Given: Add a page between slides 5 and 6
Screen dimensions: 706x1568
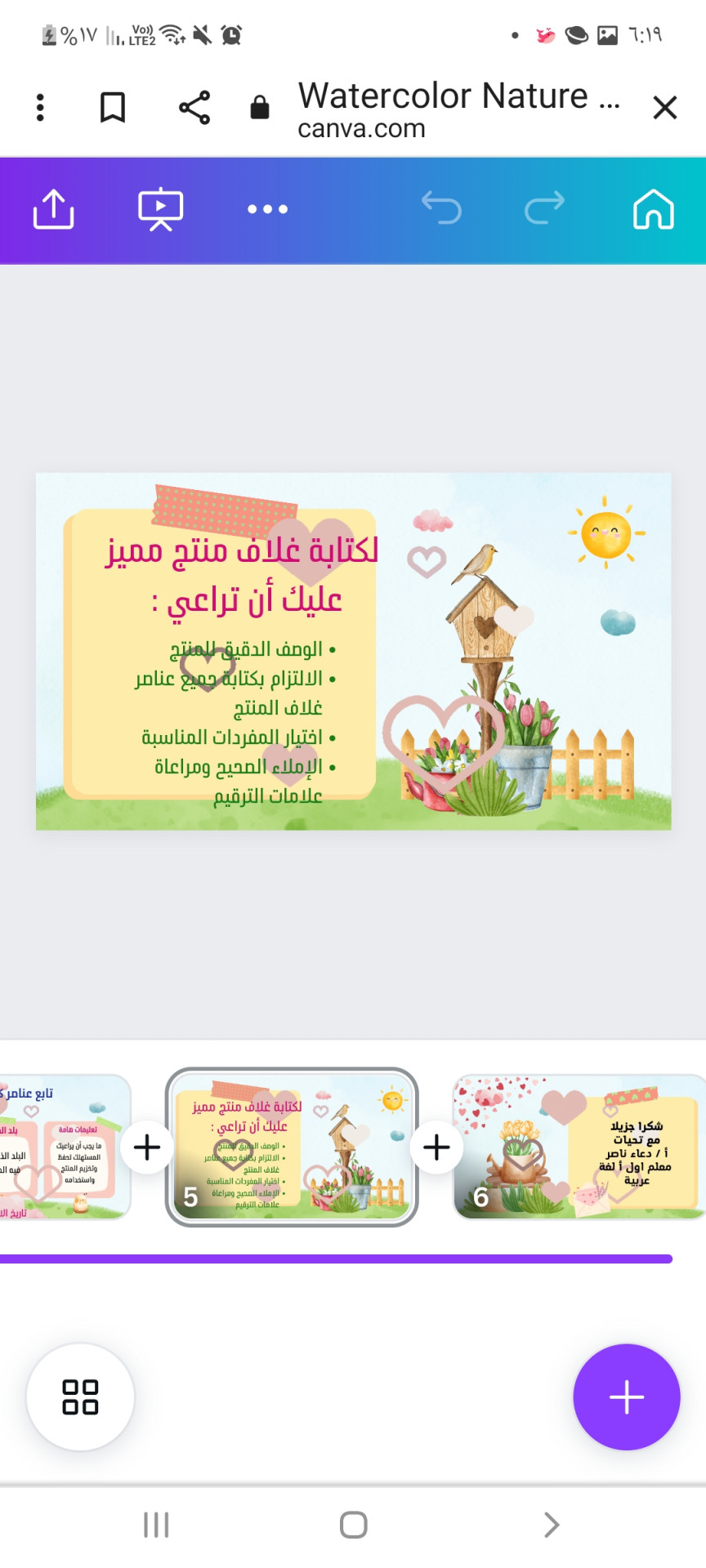Looking at the screenshot, I should 436,1147.
